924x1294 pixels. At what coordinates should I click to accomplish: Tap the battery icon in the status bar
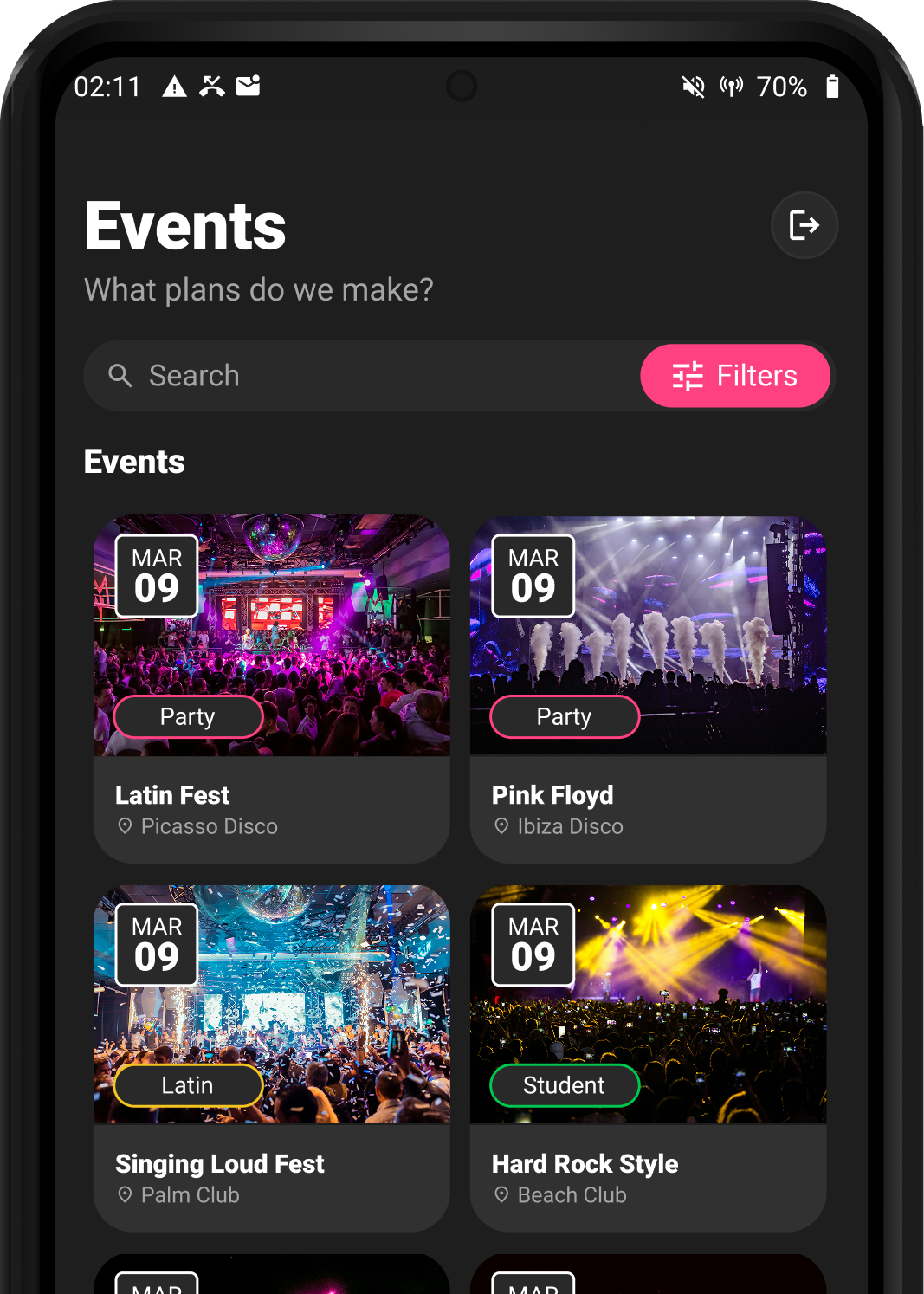point(833,86)
